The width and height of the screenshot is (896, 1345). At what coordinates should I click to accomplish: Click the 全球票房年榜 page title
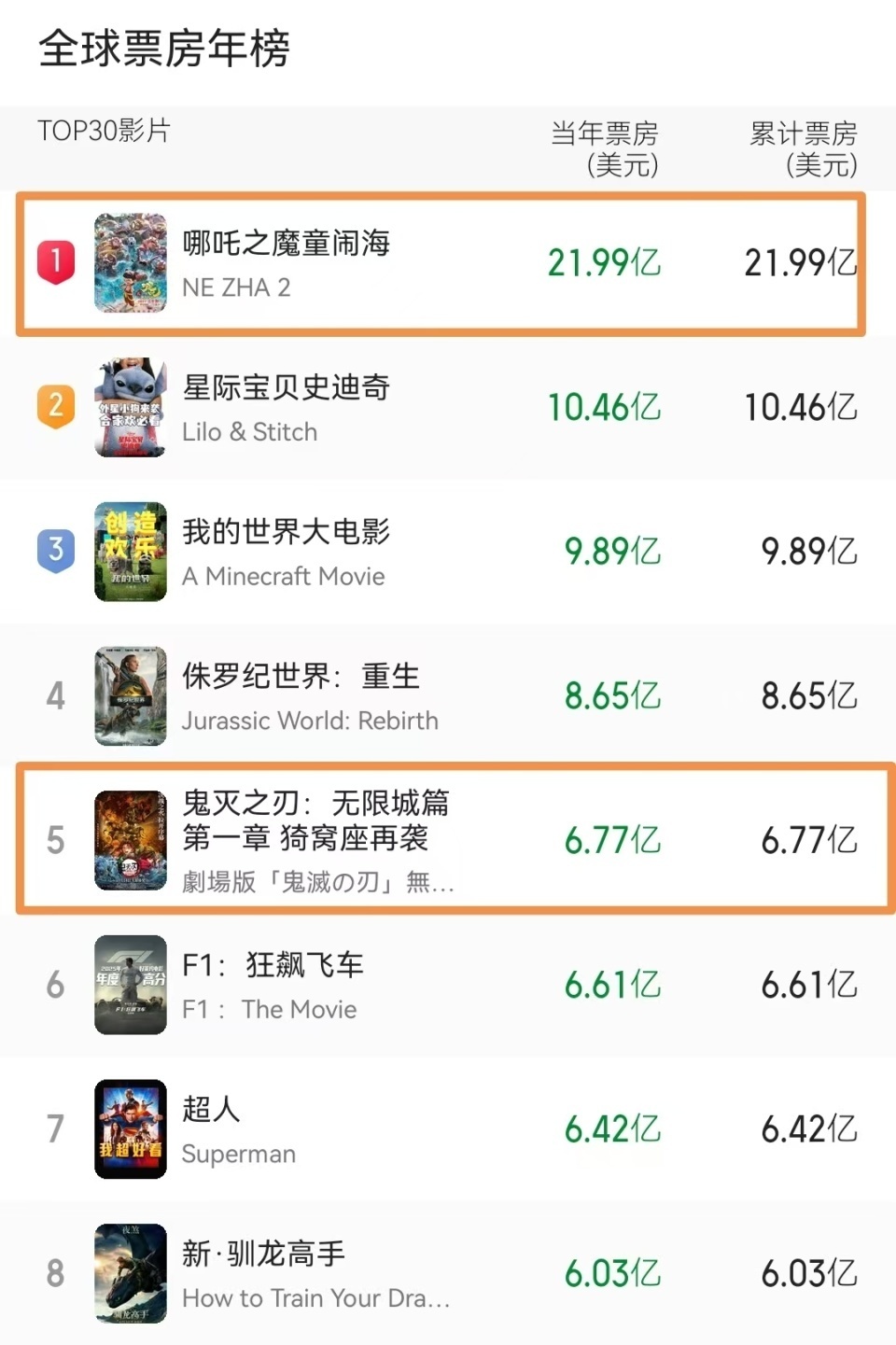[163, 52]
